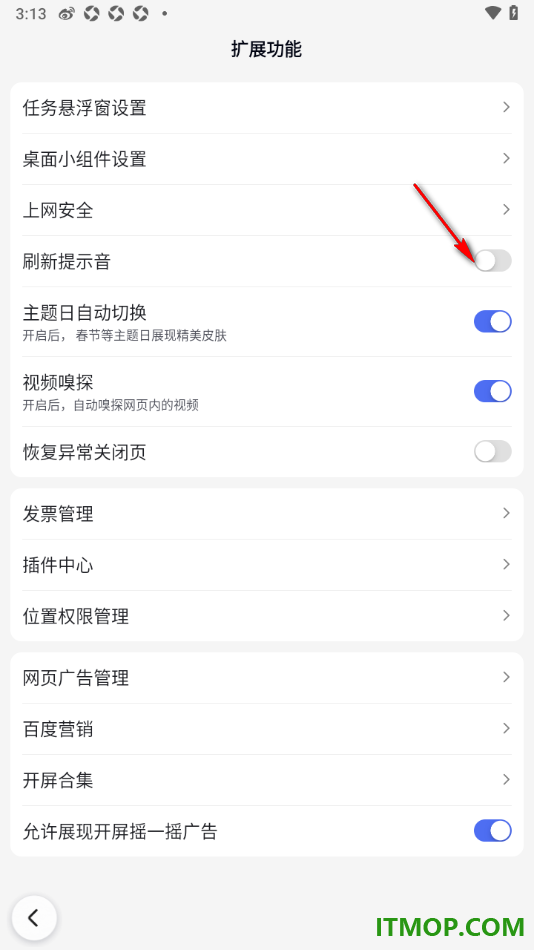Open 上网安全 settings

pyautogui.click(x=267, y=210)
